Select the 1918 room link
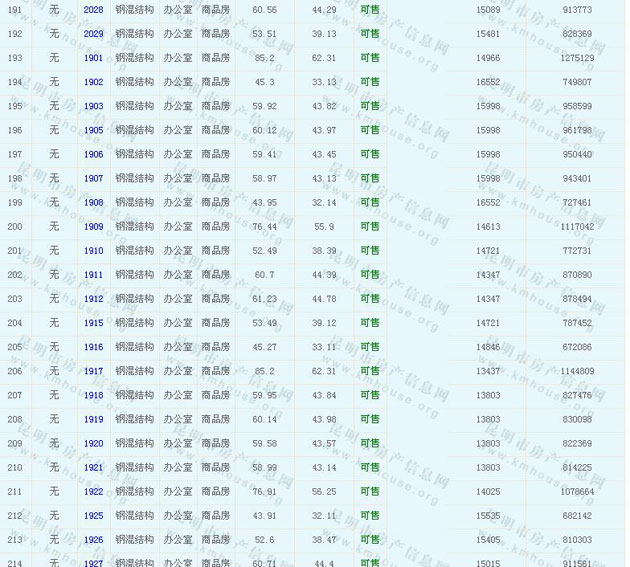The width and height of the screenshot is (630, 567). [x=93, y=395]
